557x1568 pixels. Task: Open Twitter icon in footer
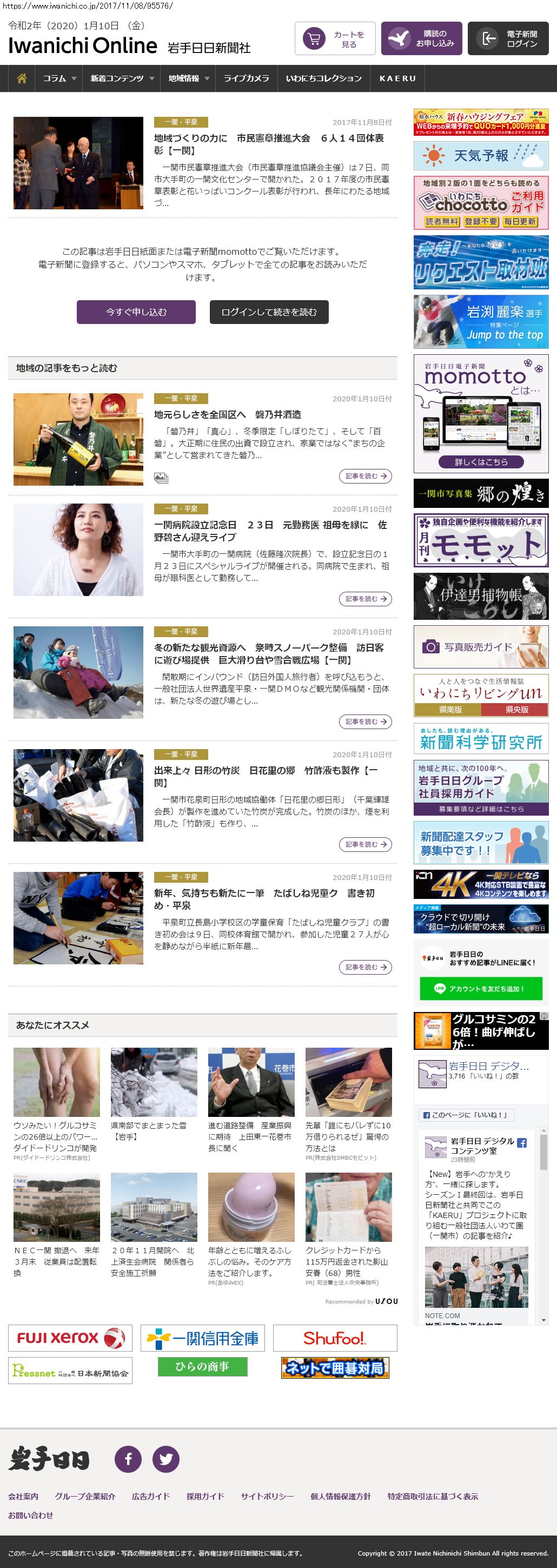coord(165,1459)
